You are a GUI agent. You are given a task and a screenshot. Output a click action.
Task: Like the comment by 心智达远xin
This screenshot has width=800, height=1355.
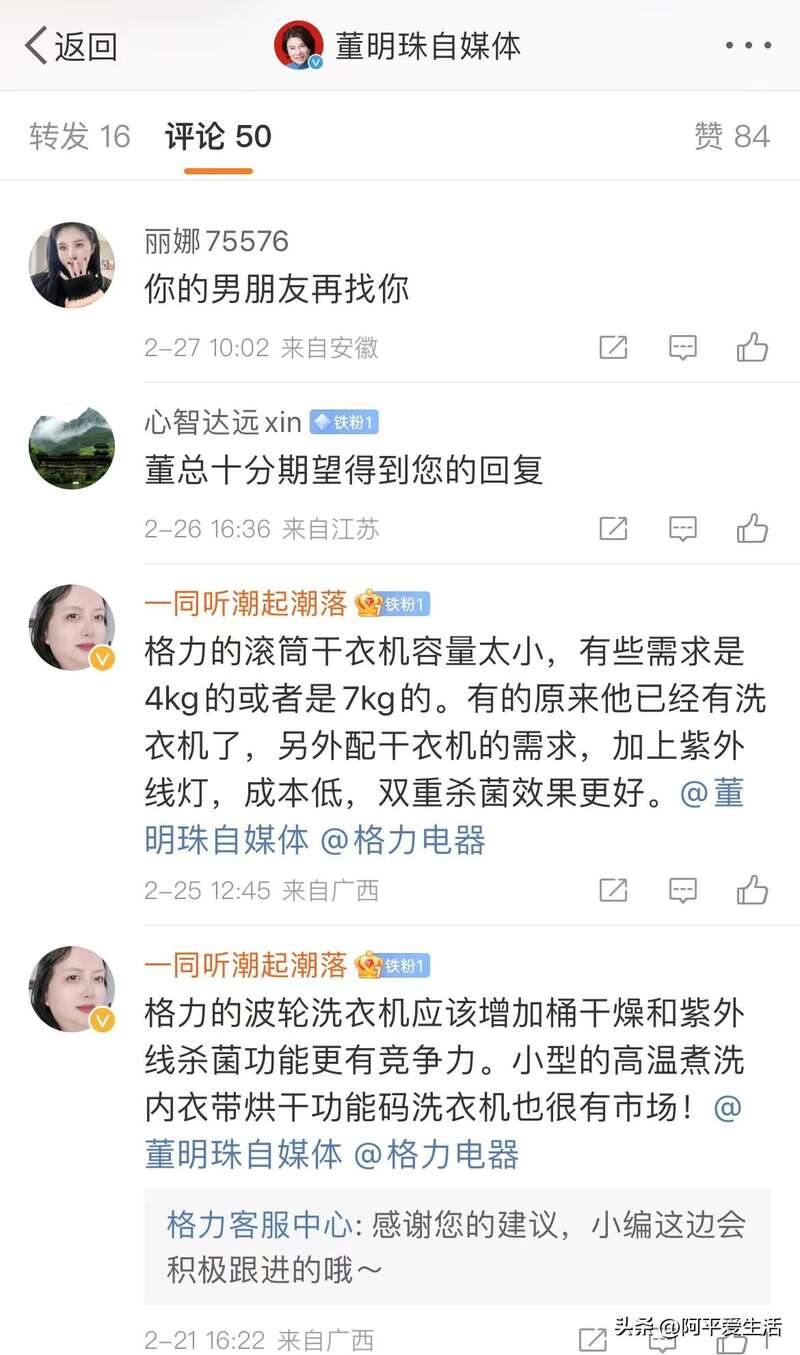point(752,528)
